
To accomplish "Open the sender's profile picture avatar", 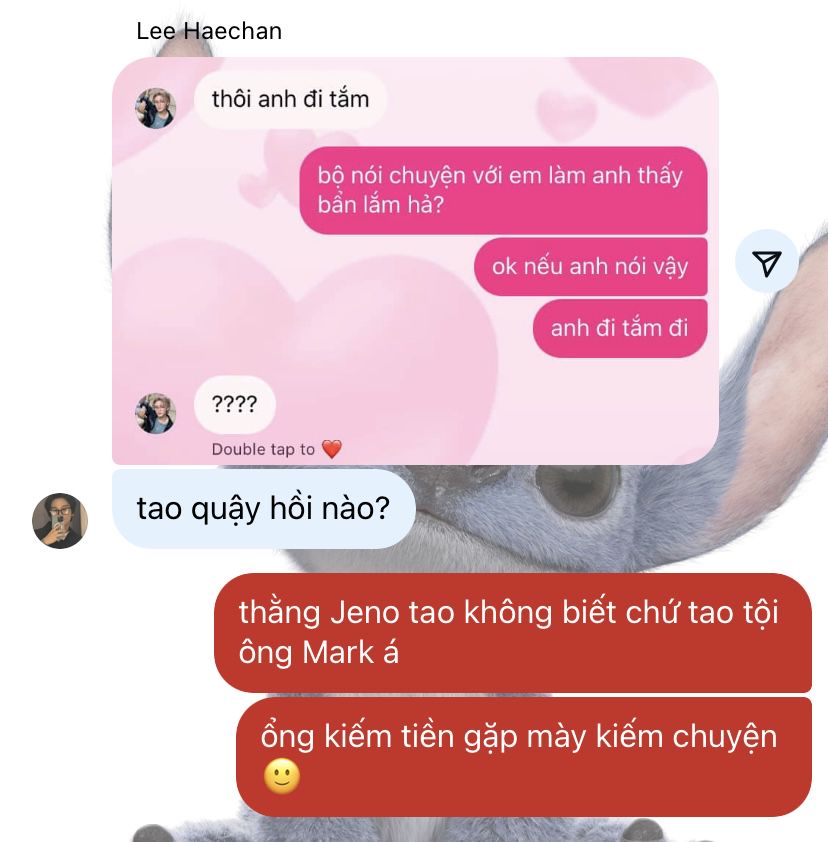I will [60, 520].
